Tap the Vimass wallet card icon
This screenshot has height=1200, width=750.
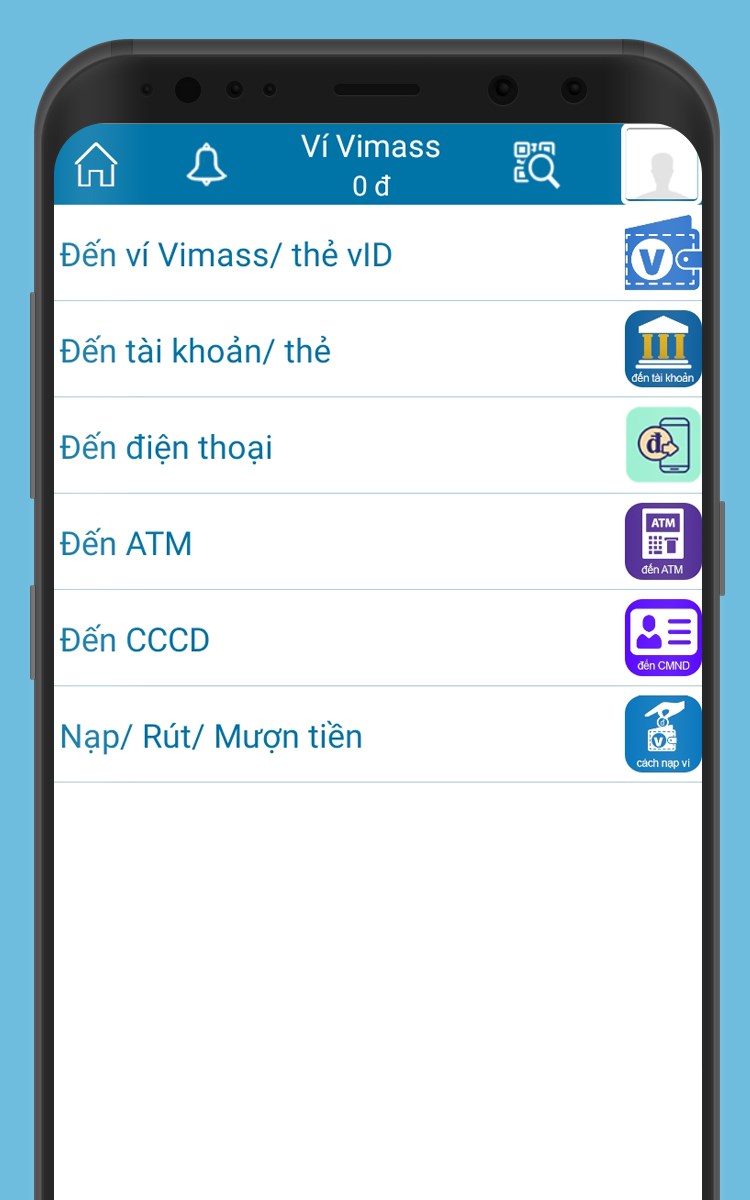[662, 253]
